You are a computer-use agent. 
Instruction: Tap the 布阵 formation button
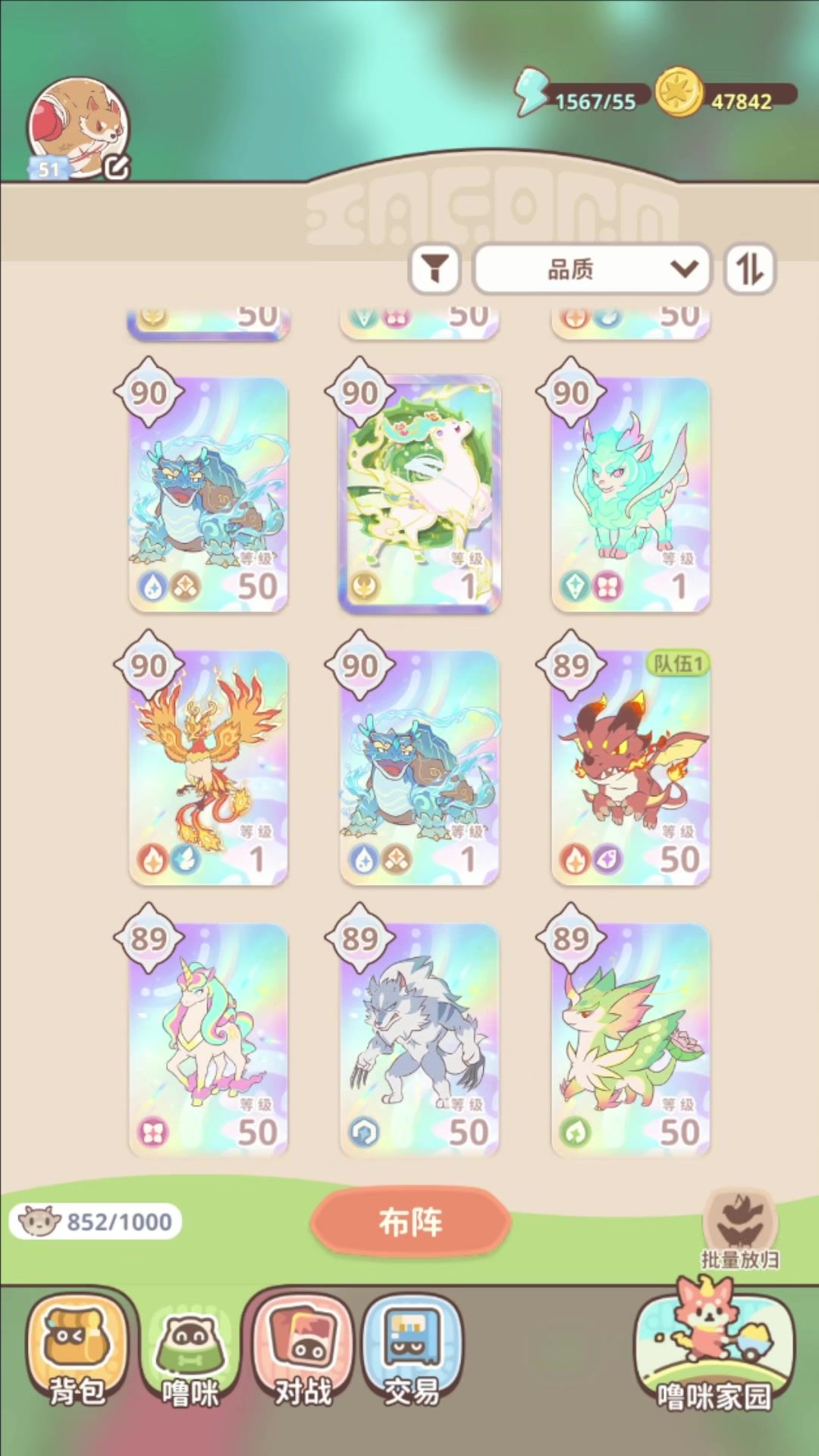click(x=410, y=1222)
